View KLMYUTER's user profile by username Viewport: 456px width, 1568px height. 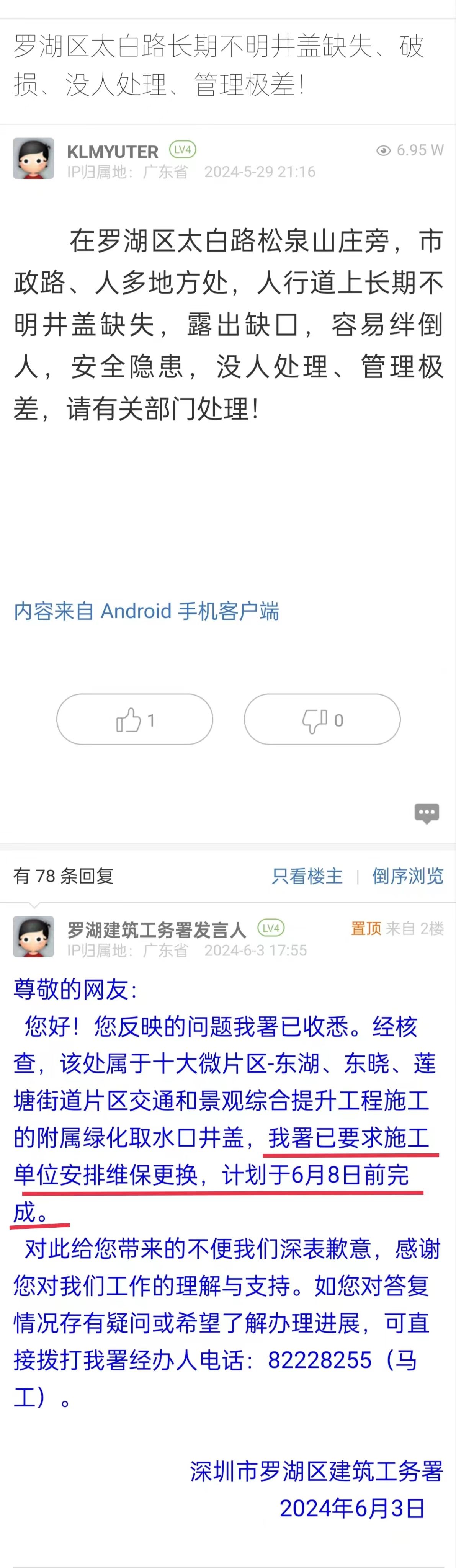click(113, 151)
